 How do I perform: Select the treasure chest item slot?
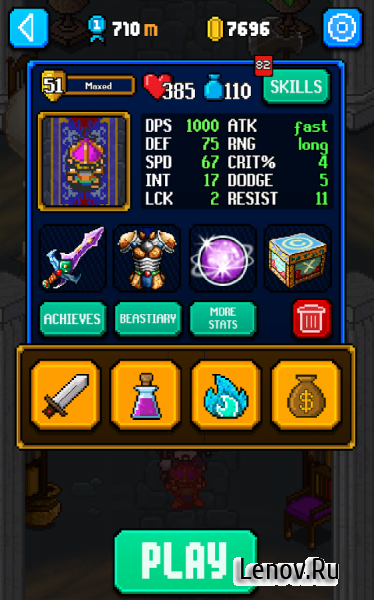(297, 258)
